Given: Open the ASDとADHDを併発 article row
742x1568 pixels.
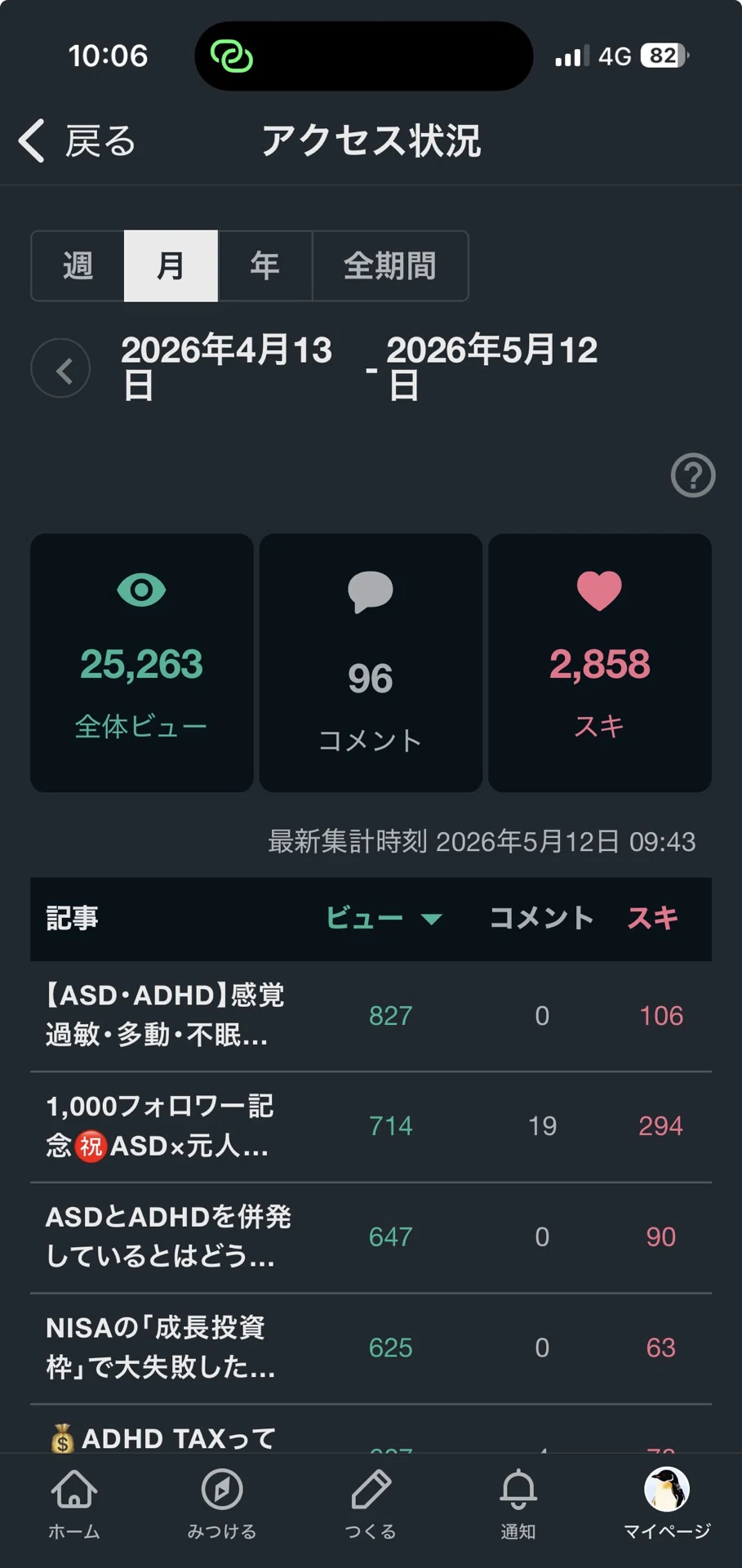Looking at the screenshot, I should coord(371,1237).
